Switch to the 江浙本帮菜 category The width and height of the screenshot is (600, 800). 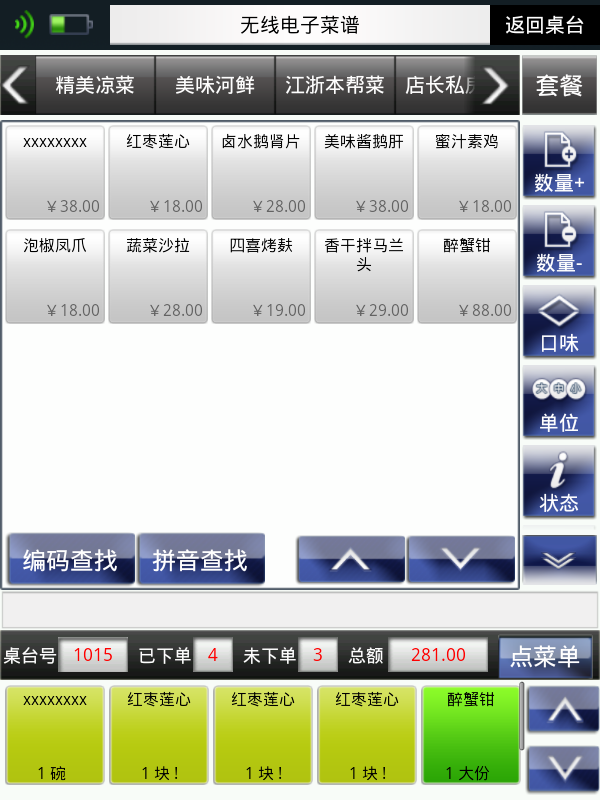335,85
